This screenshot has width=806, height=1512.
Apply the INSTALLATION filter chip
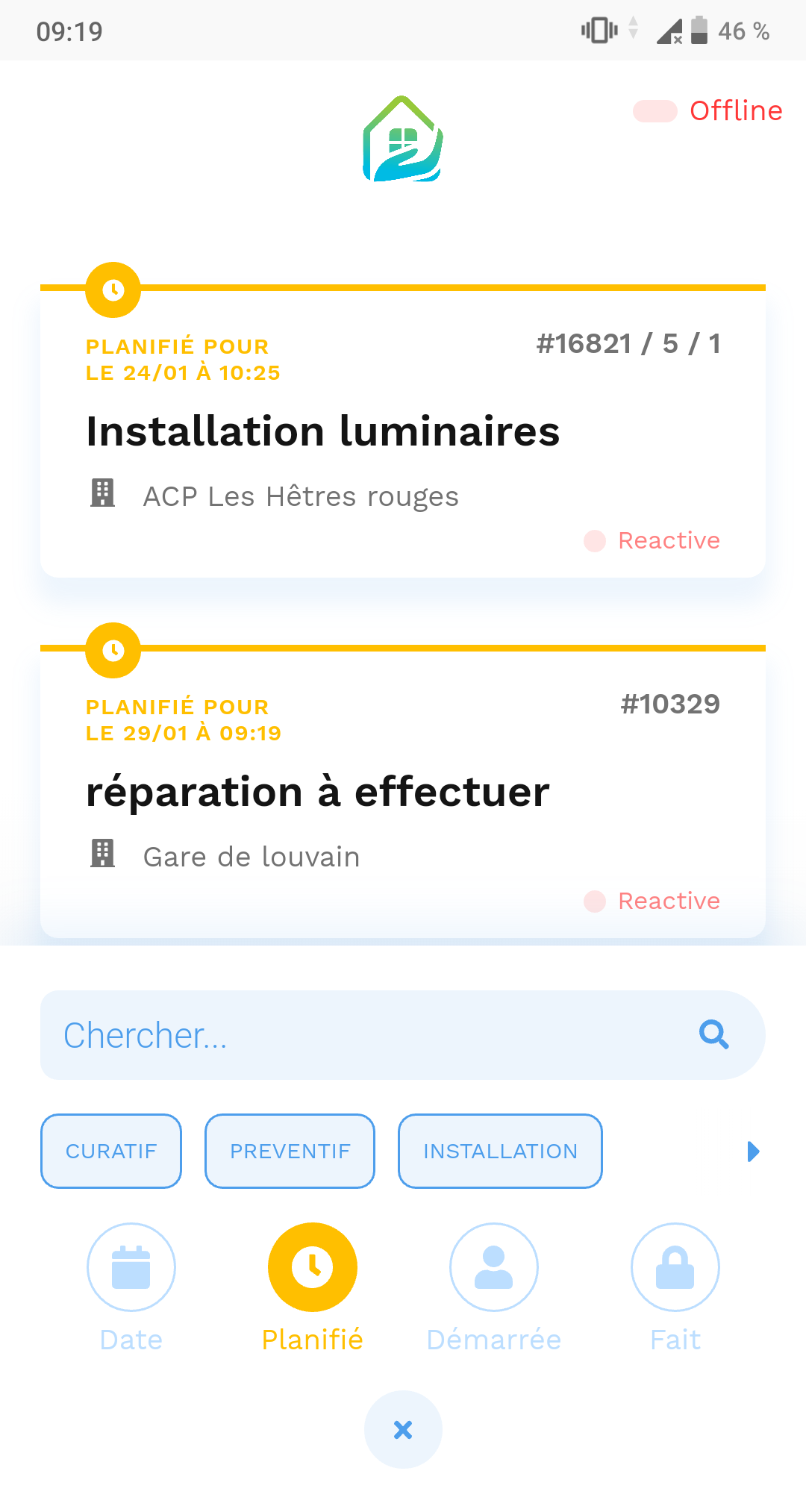tap(500, 1151)
